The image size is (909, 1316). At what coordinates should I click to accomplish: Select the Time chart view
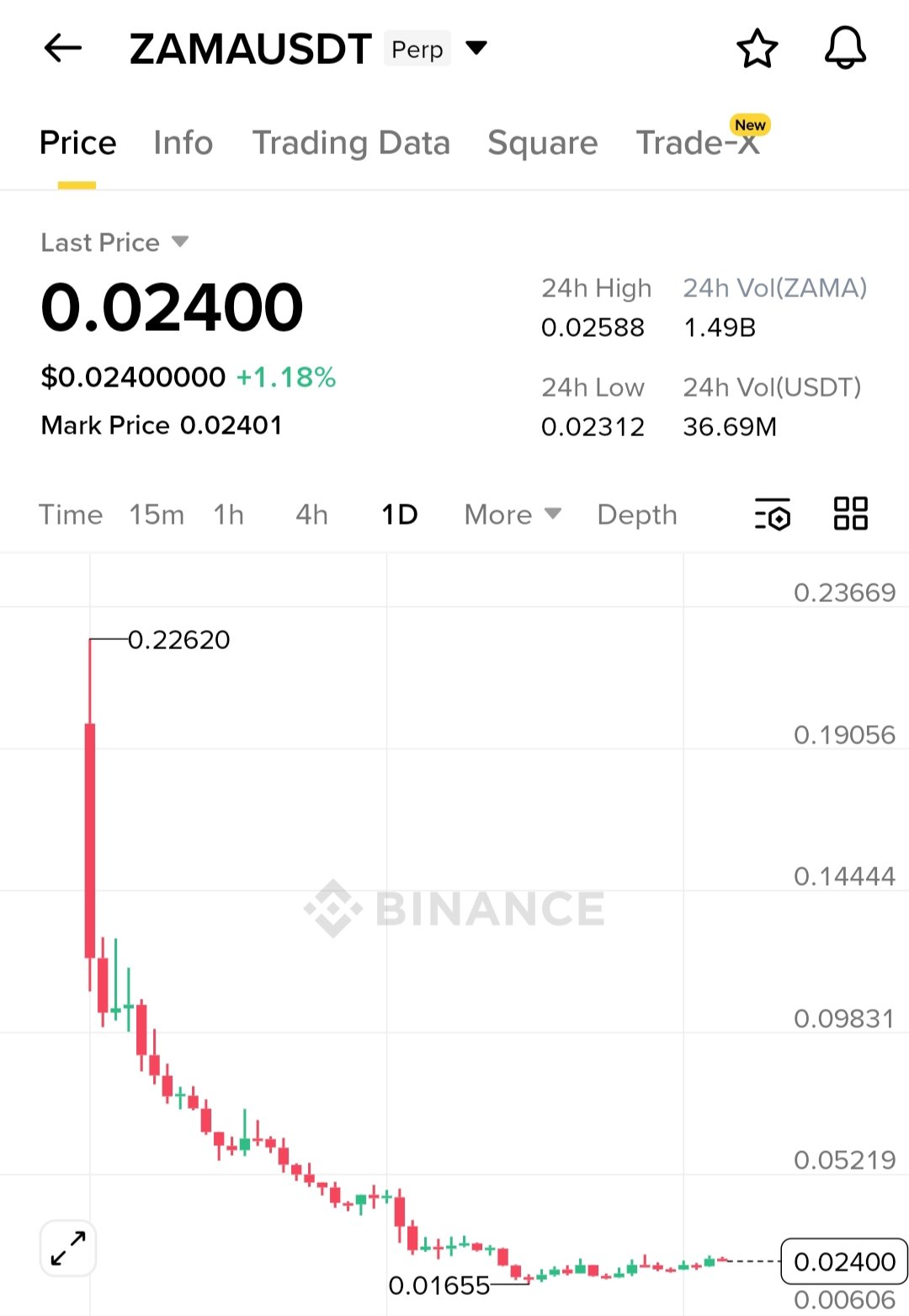pyautogui.click(x=71, y=514)
